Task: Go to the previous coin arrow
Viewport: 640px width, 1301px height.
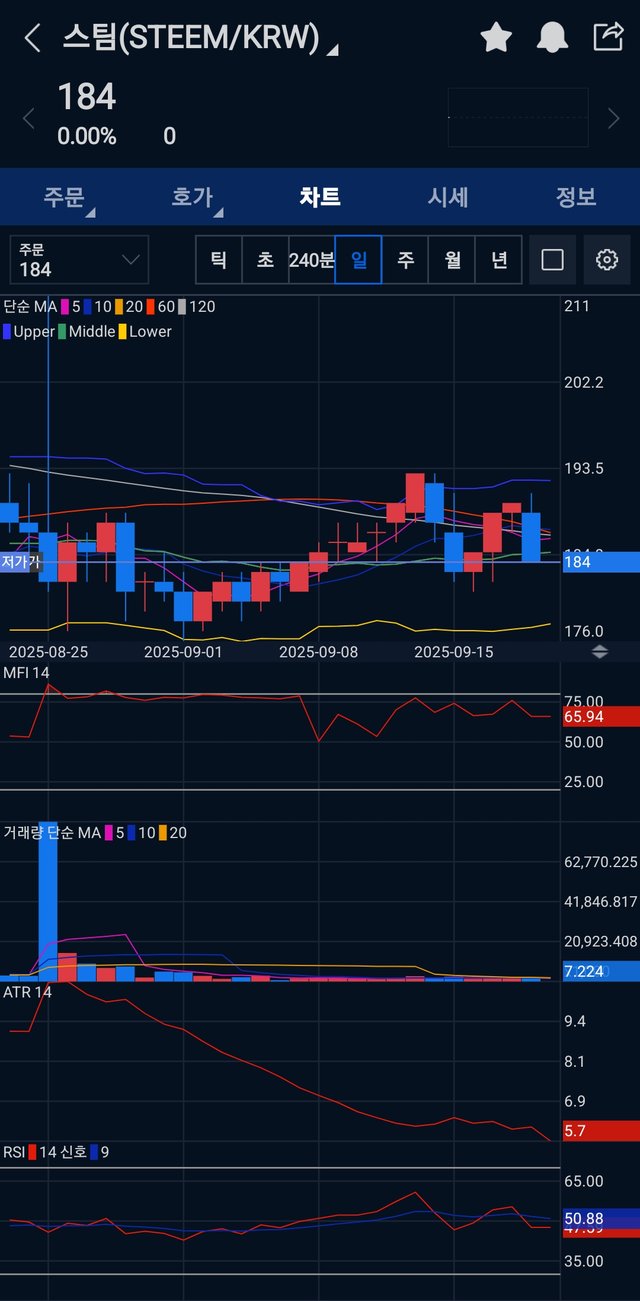Action: [x=28, y=119]
